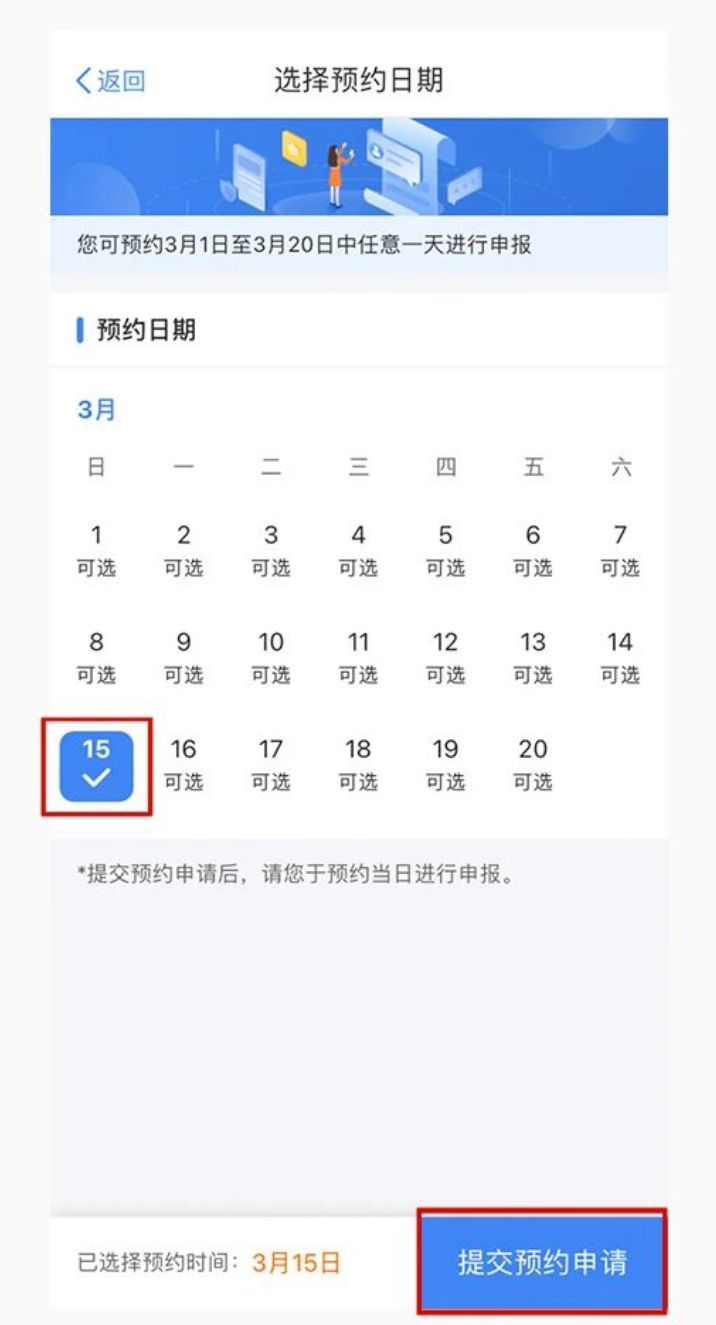
Task: Choose date 12 in March
Action: tap(445, 657)
